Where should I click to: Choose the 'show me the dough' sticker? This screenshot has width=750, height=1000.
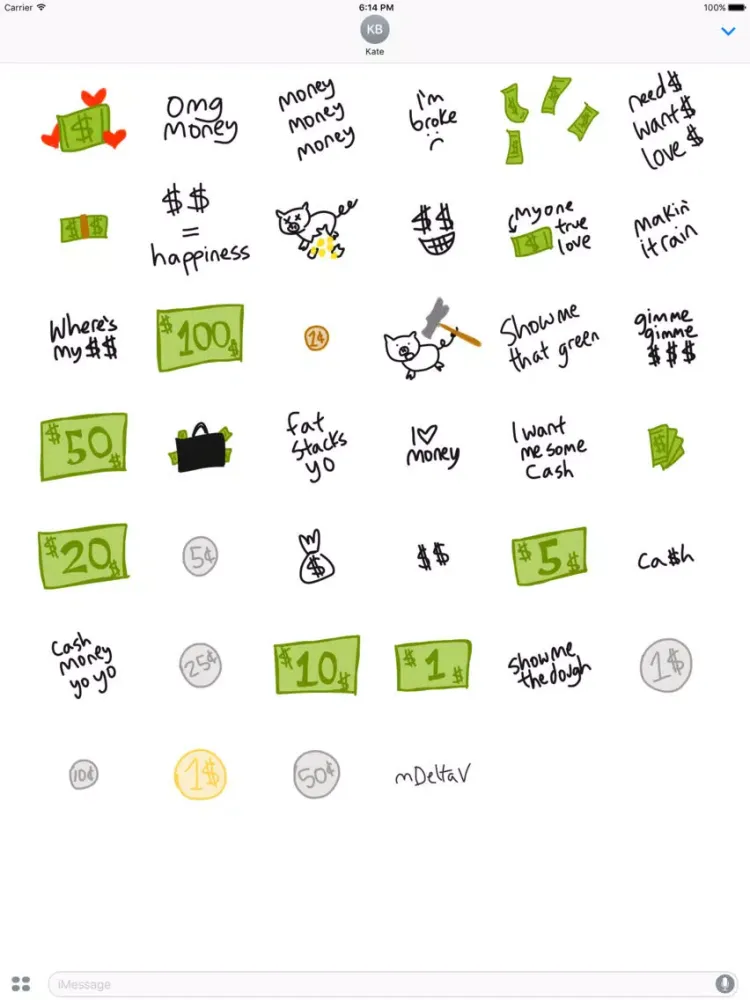(549, 665)
